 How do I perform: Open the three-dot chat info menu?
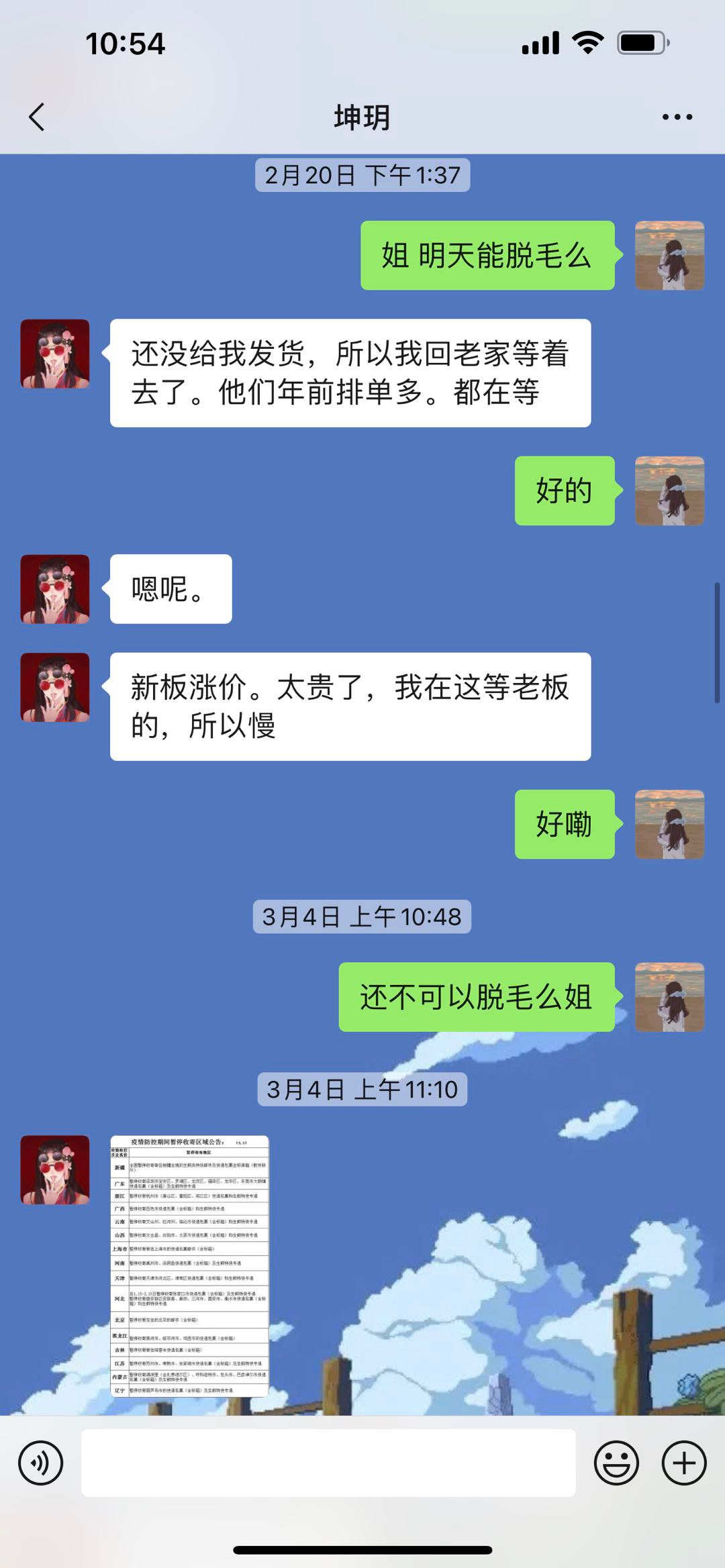677,117
